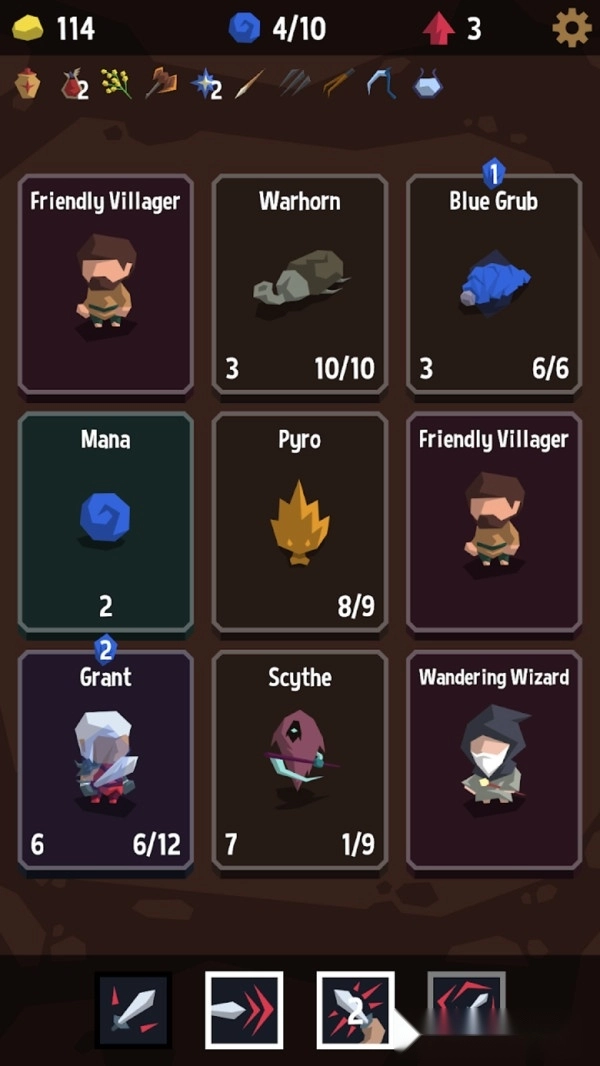Tap the Friendly Villager card above Wandering Wizard
This screenshot has height=1066, width=600.
(x=493, y=522)
